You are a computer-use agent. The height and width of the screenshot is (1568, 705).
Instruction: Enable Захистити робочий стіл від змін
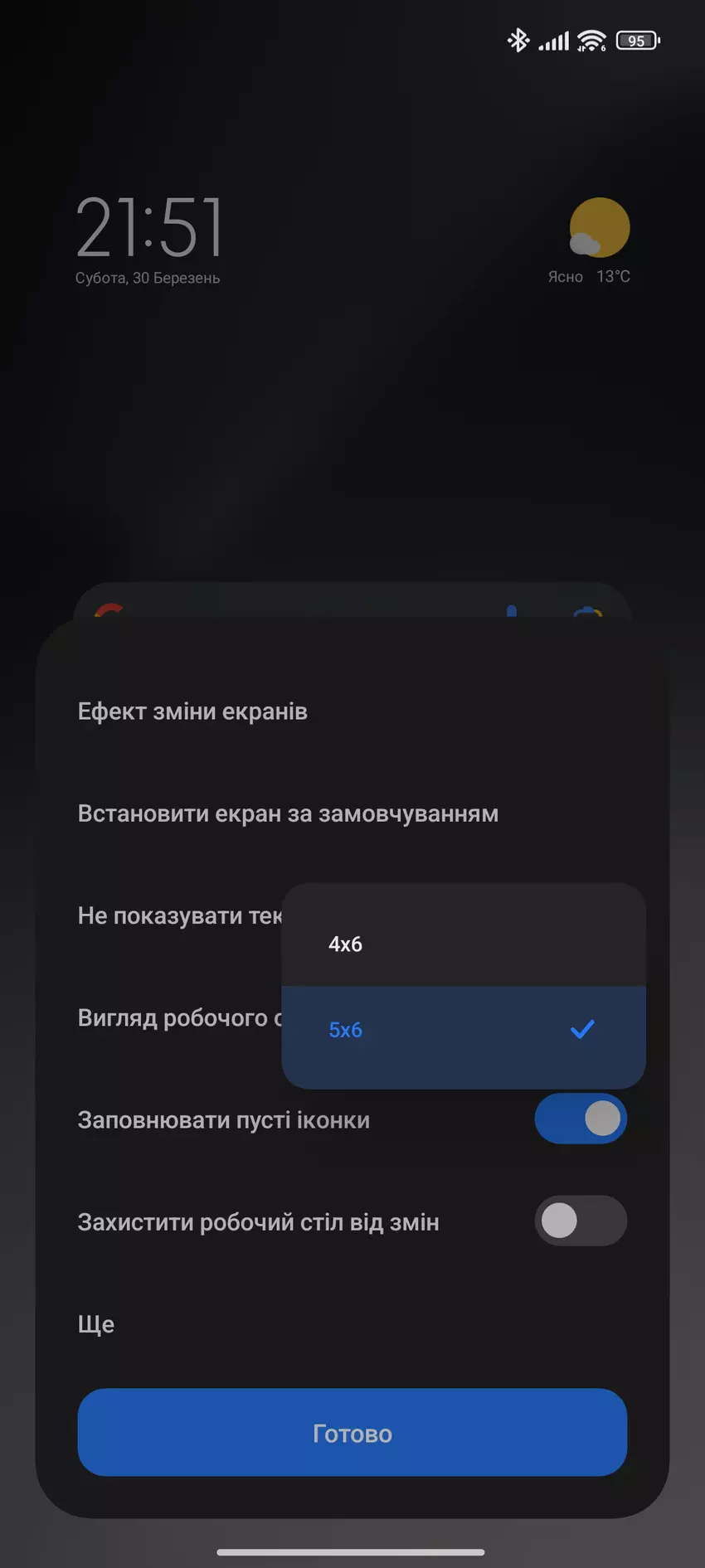coord(580,1221)
